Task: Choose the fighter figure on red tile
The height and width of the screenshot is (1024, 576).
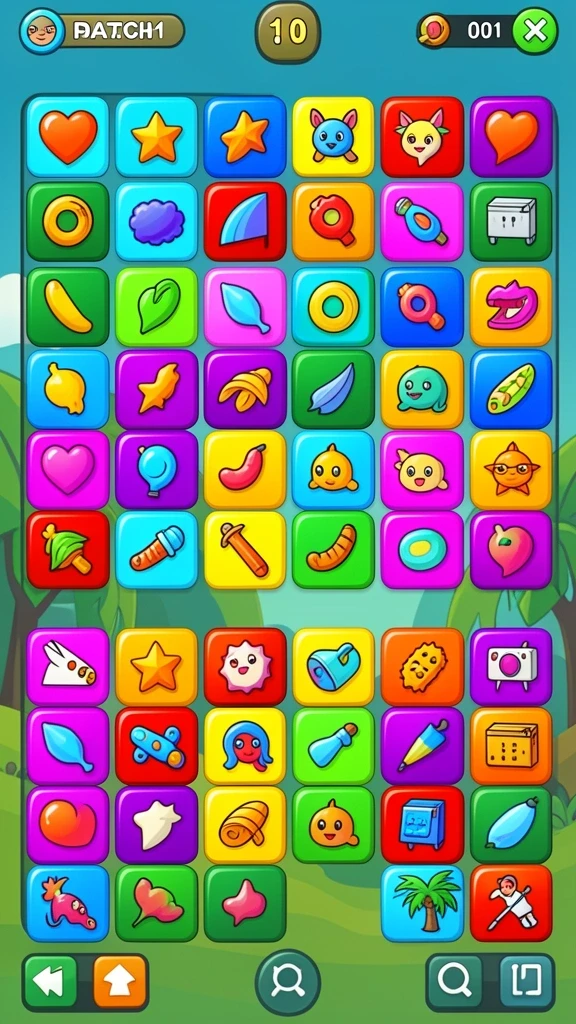Action: [511, 903]
